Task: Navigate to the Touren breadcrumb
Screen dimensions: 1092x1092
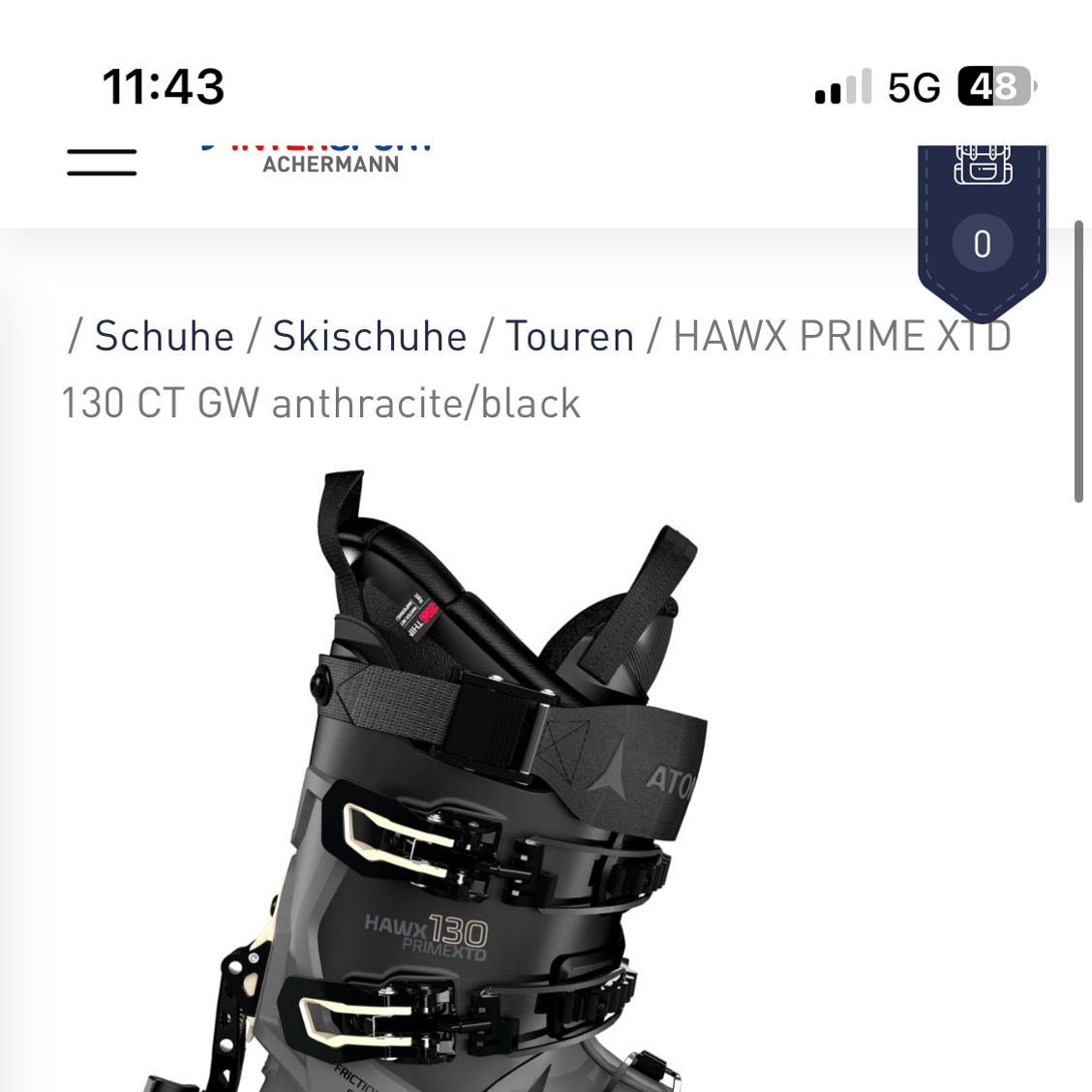Action: (x=569, y=337)
